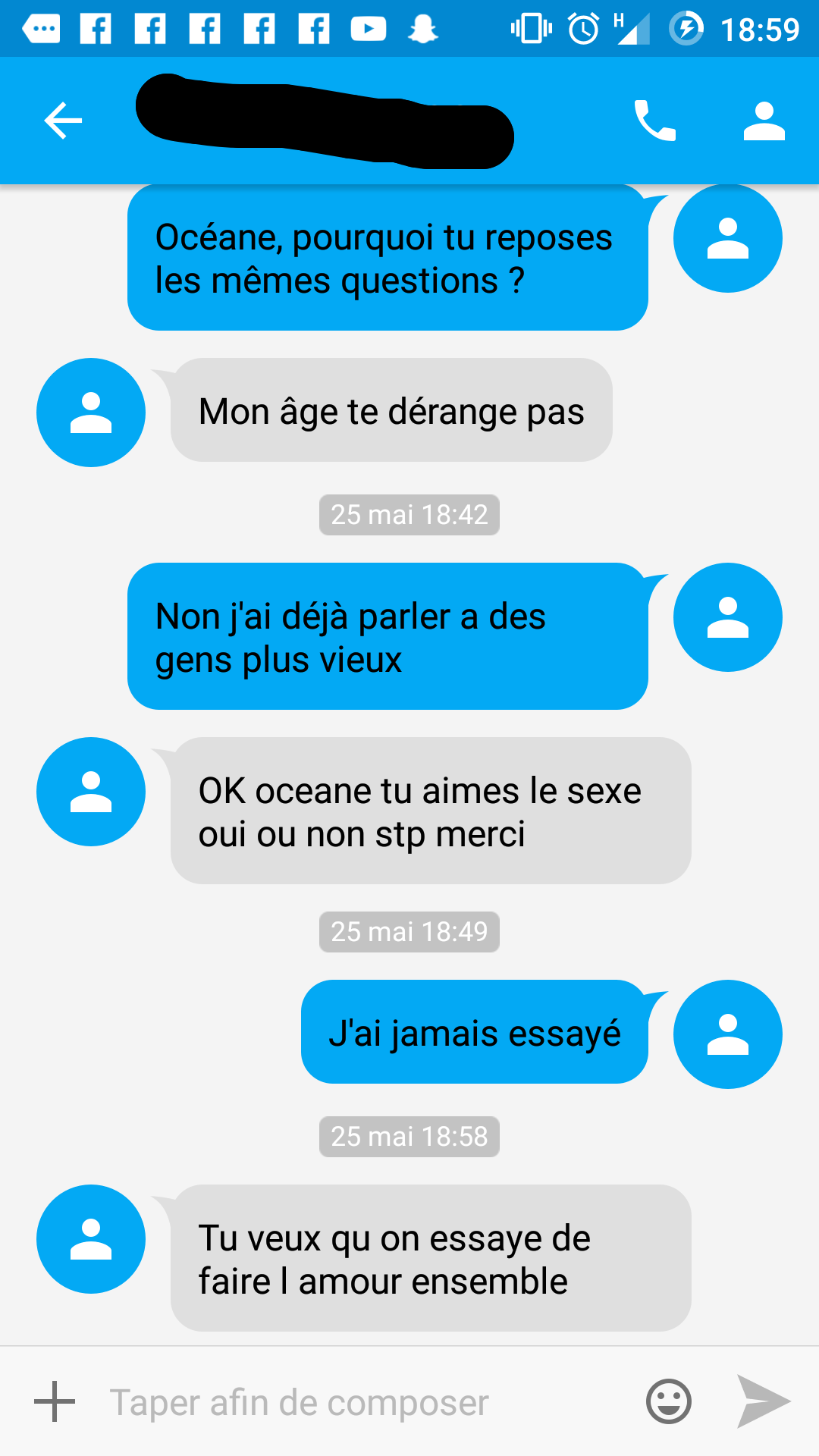Screen dimensions: 819x1456
Task: Open contact details via the person icon
Action: (764, 121)
